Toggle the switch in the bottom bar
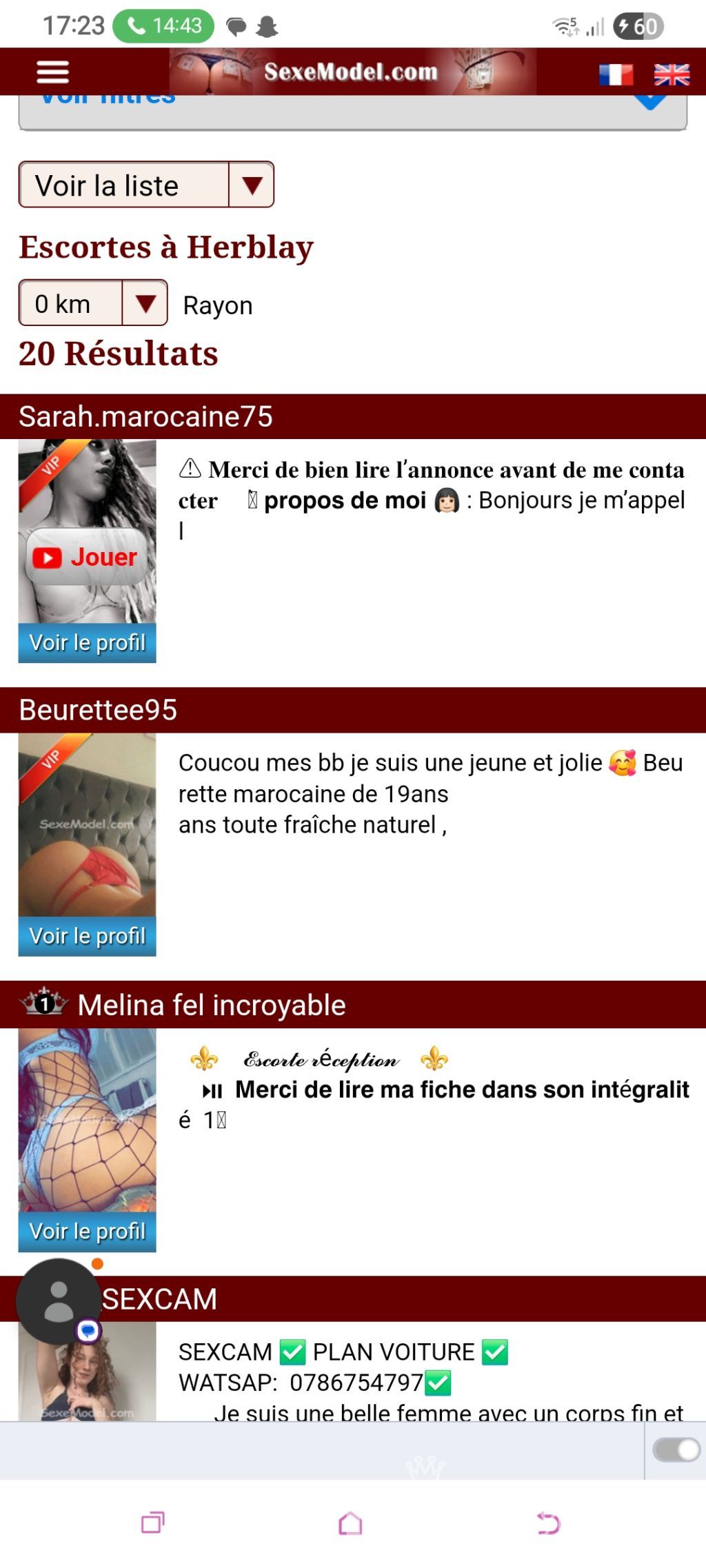 (x=676, y=1449)
